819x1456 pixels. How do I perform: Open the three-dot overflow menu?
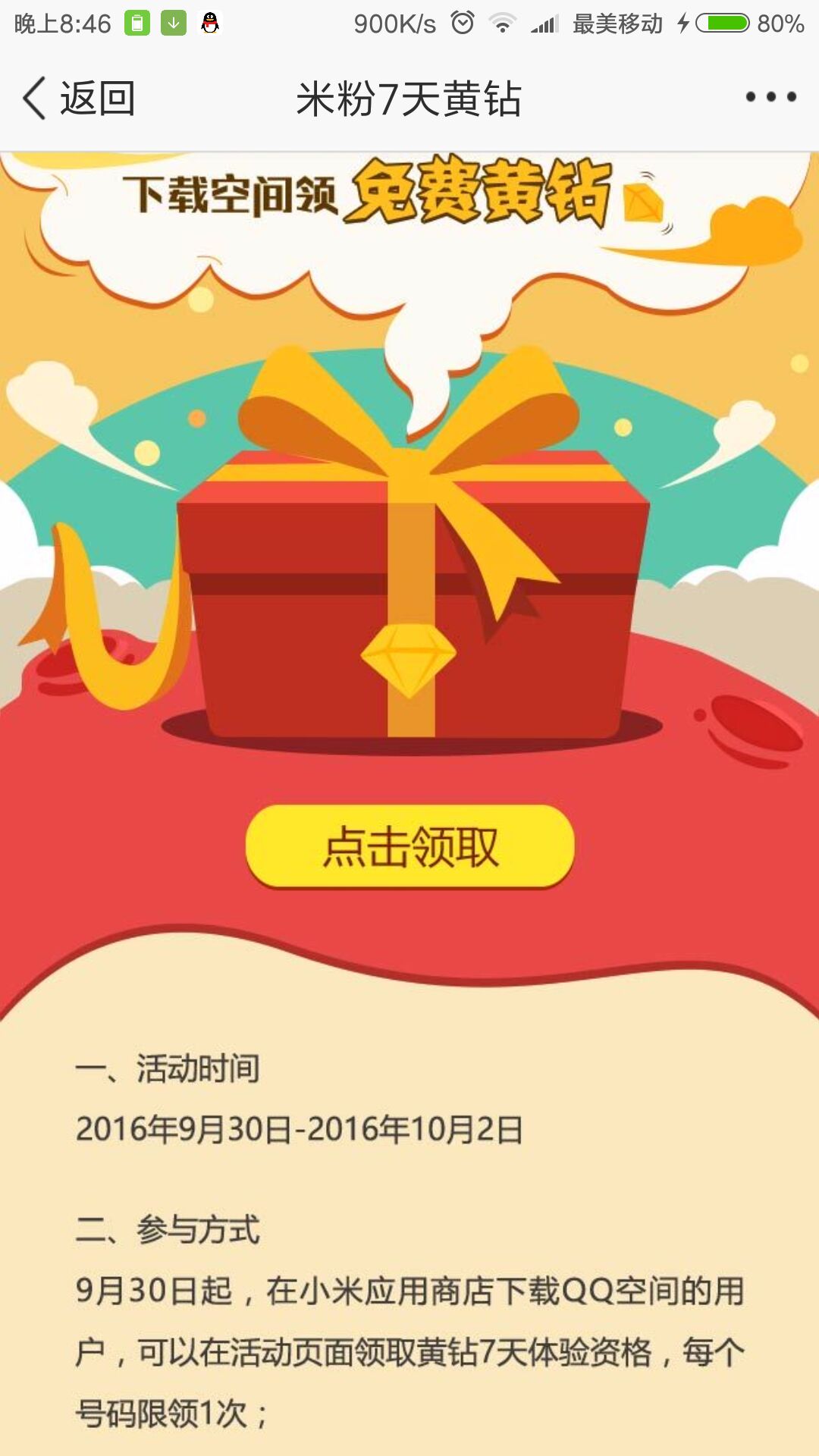[x=770, y=97]
